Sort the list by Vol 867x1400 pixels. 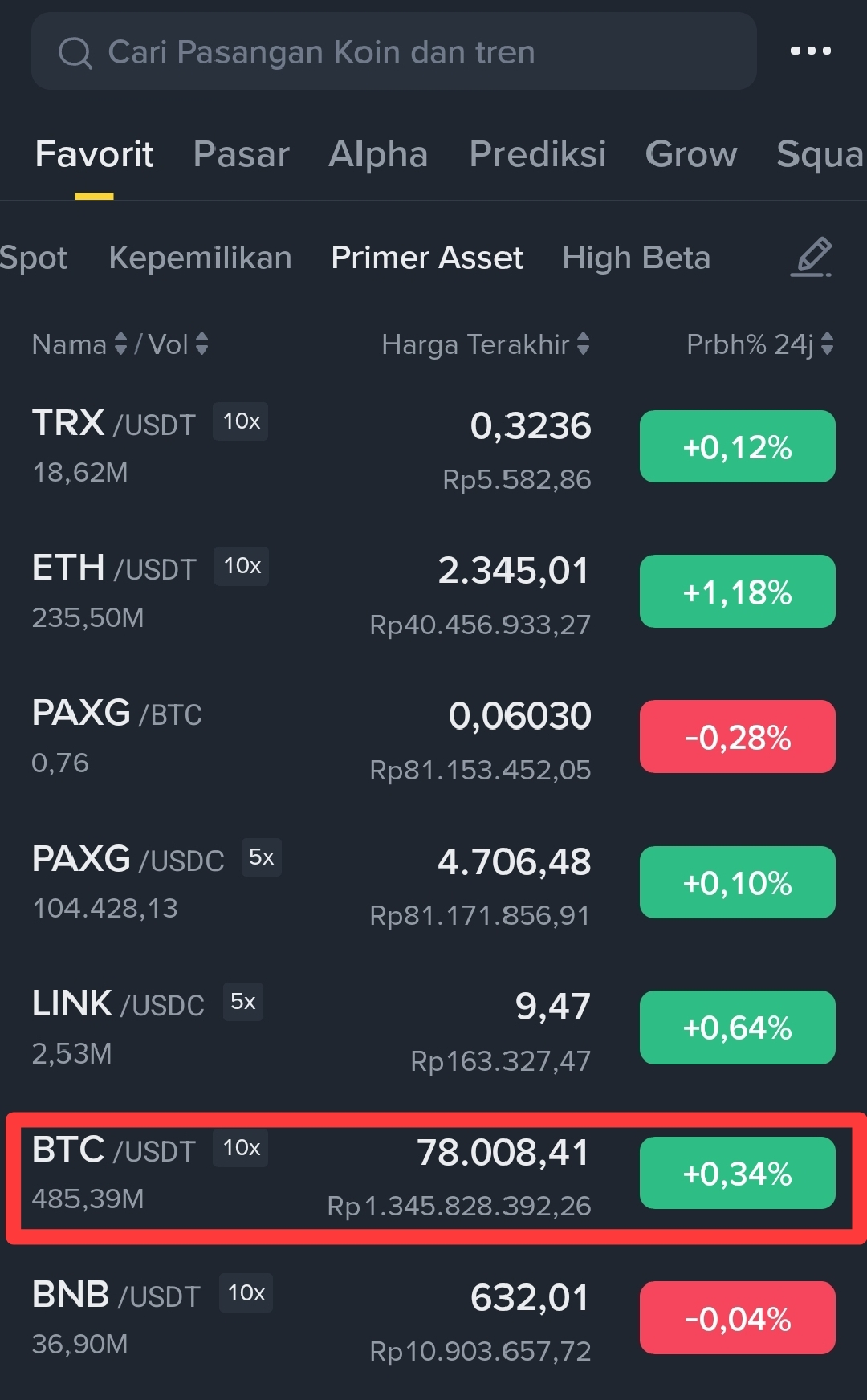(x=178, y=344)
